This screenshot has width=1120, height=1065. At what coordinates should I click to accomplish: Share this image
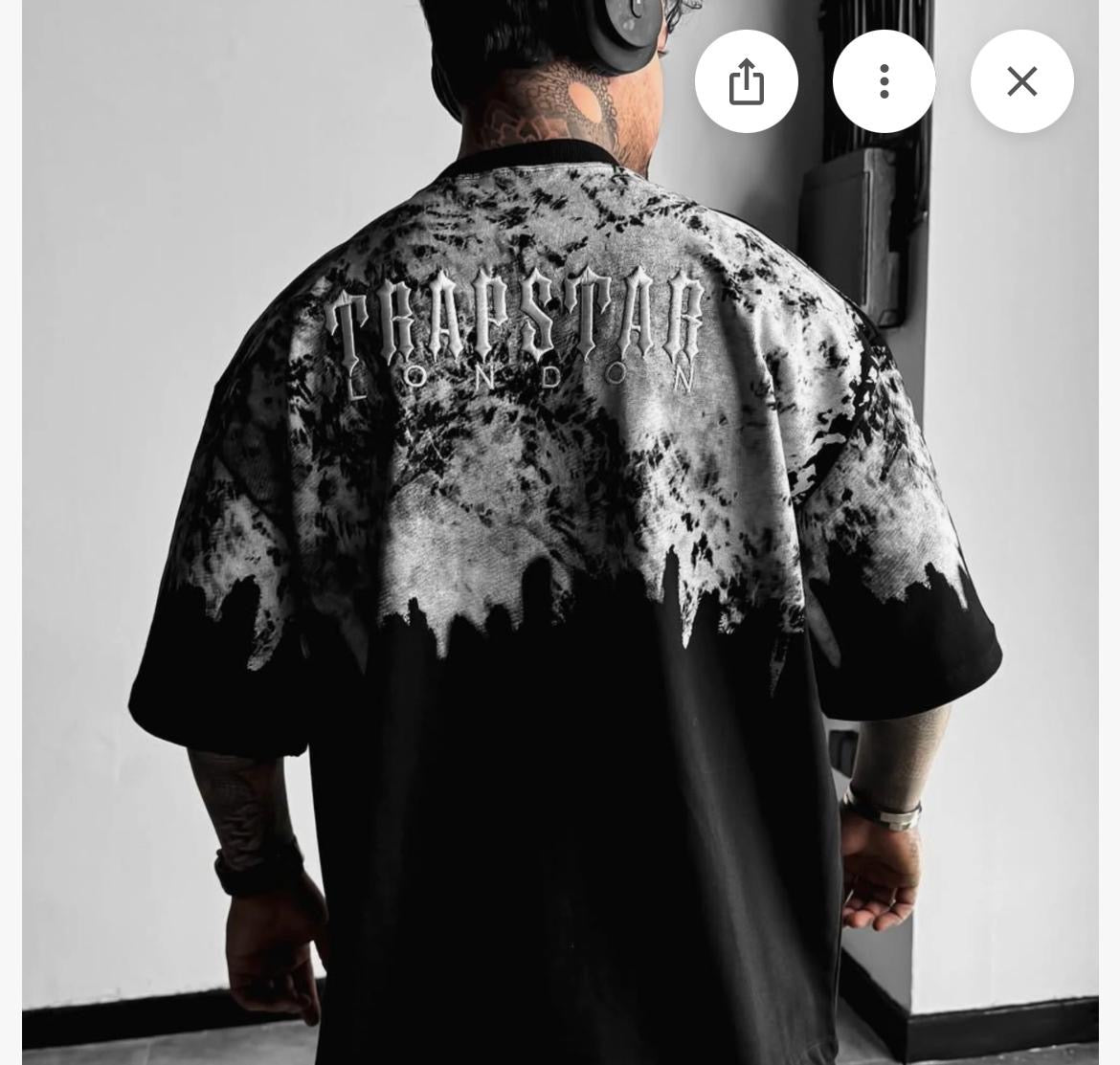point(746,81)
